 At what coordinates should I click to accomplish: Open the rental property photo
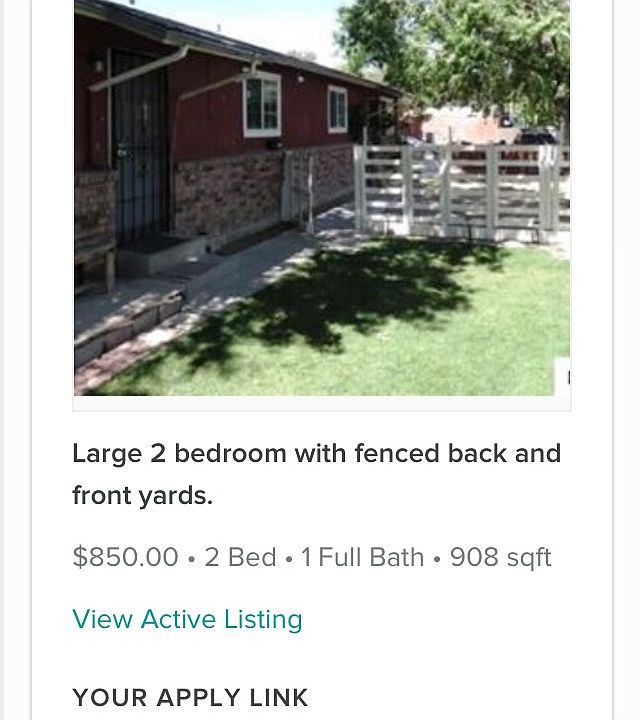[322, 198]
